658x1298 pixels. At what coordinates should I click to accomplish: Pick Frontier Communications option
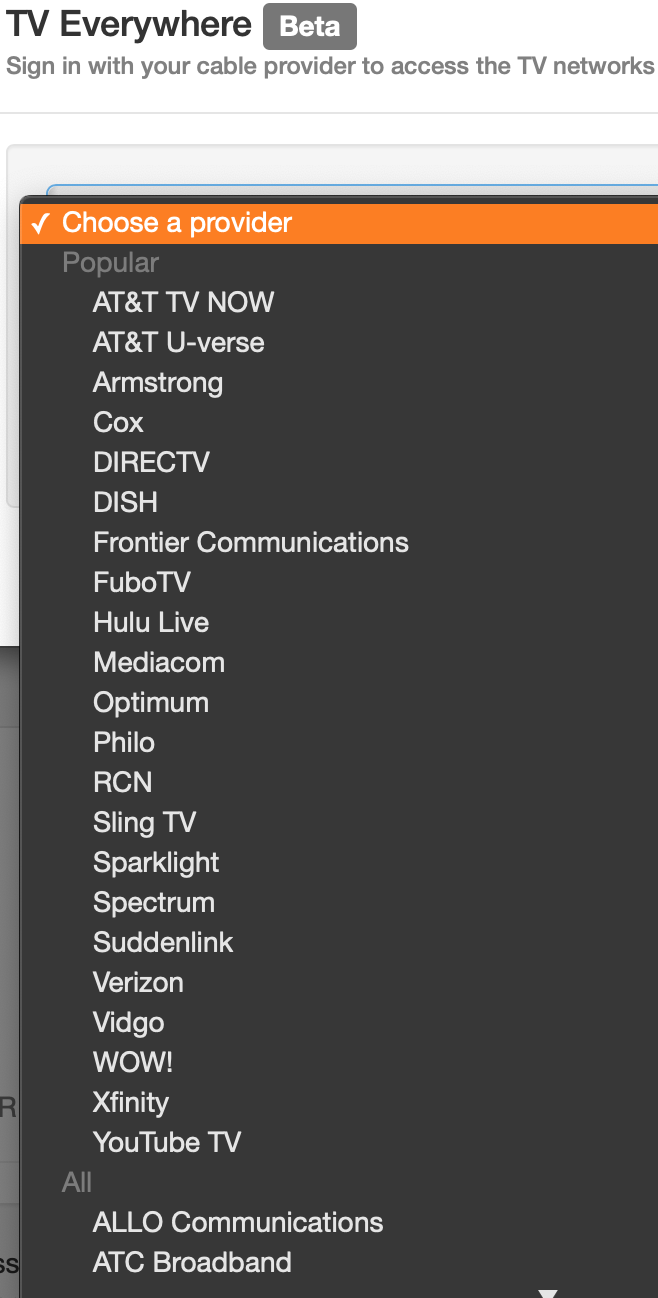(x=250, y=542)
